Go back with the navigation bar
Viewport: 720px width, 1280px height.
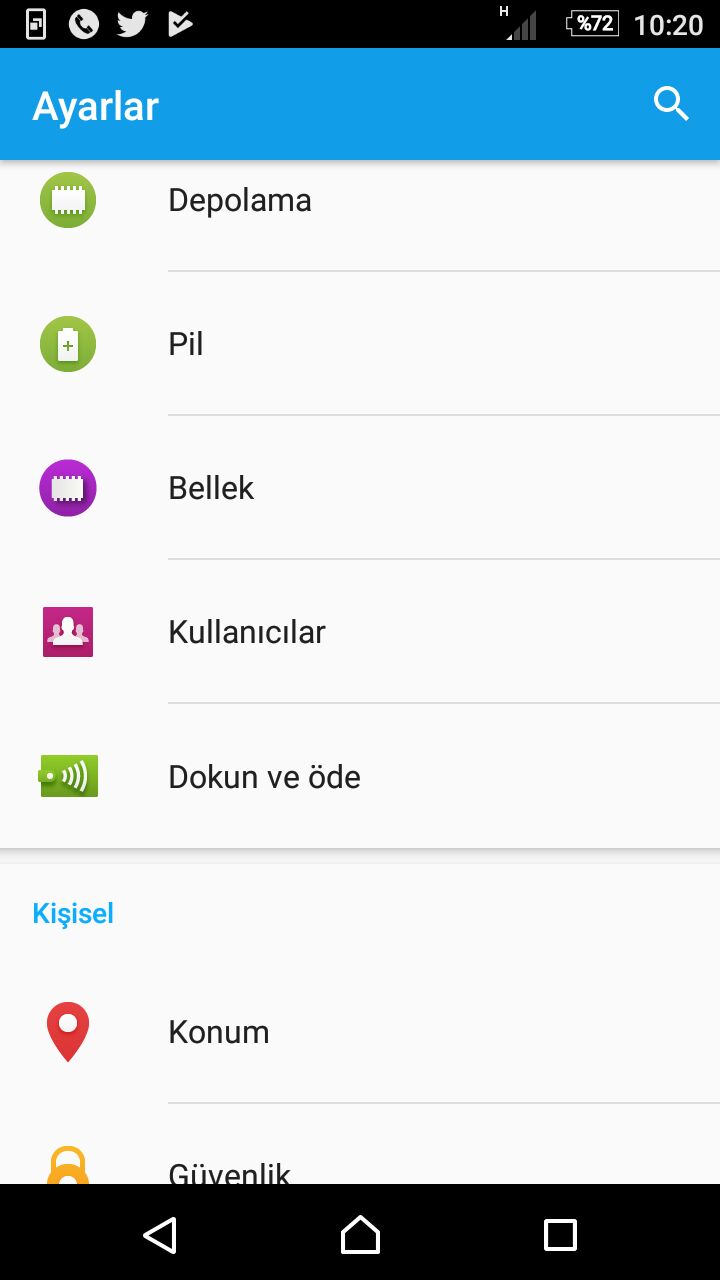160,1234
